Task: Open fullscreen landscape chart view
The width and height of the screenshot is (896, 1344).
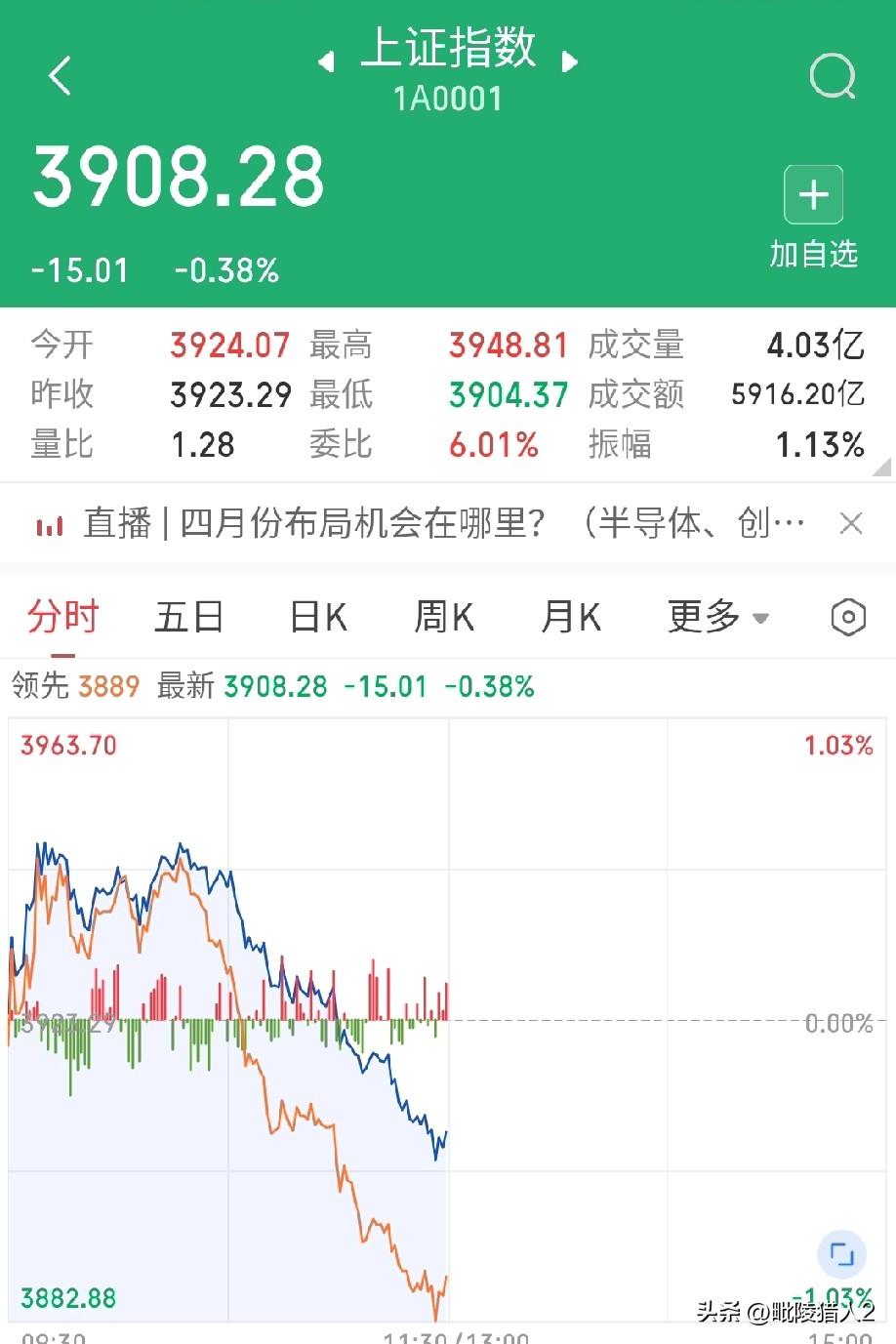Action: pyautogui.click(x=840, y=1255)
